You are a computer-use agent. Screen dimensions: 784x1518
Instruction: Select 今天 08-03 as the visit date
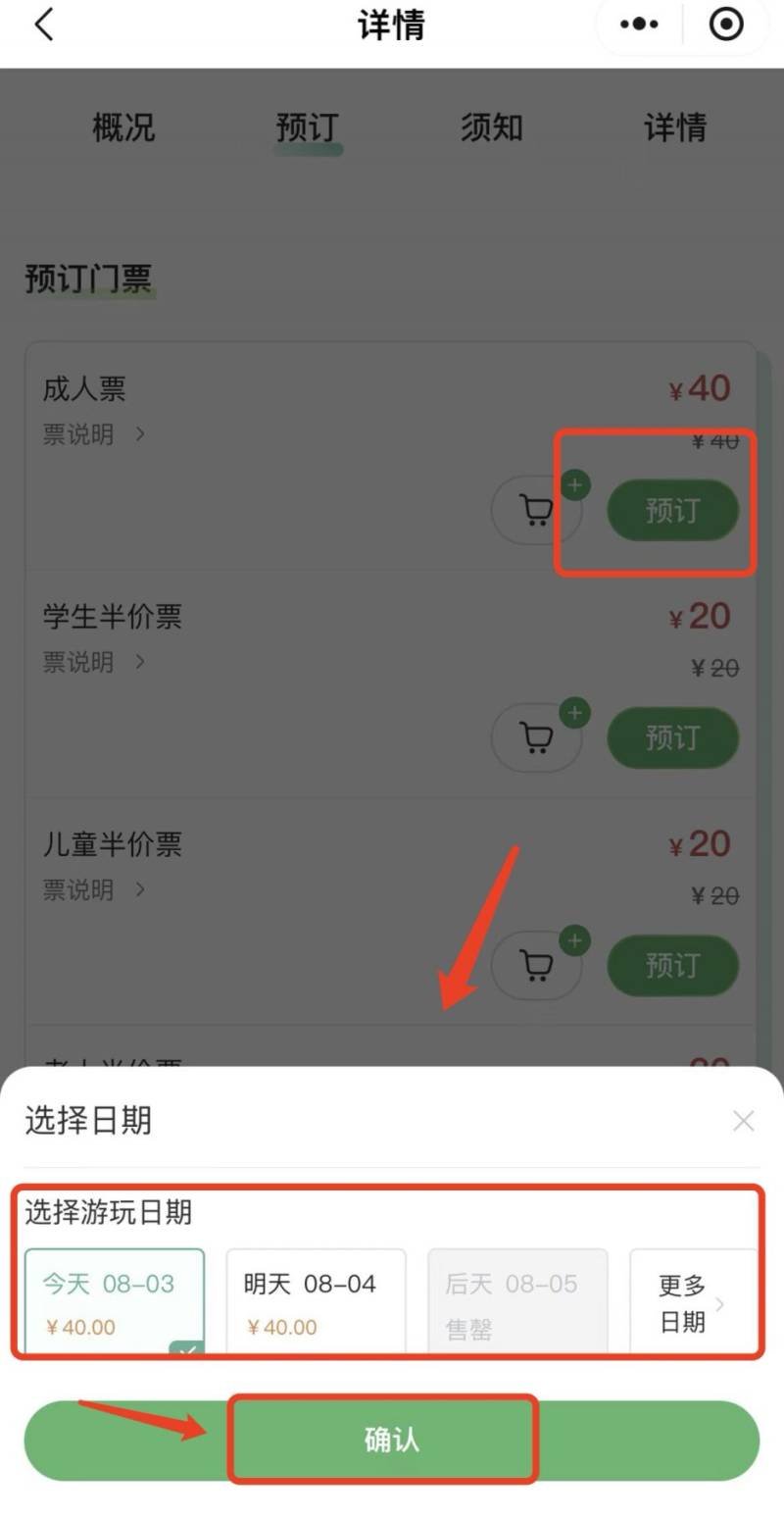click(114, 1302)
